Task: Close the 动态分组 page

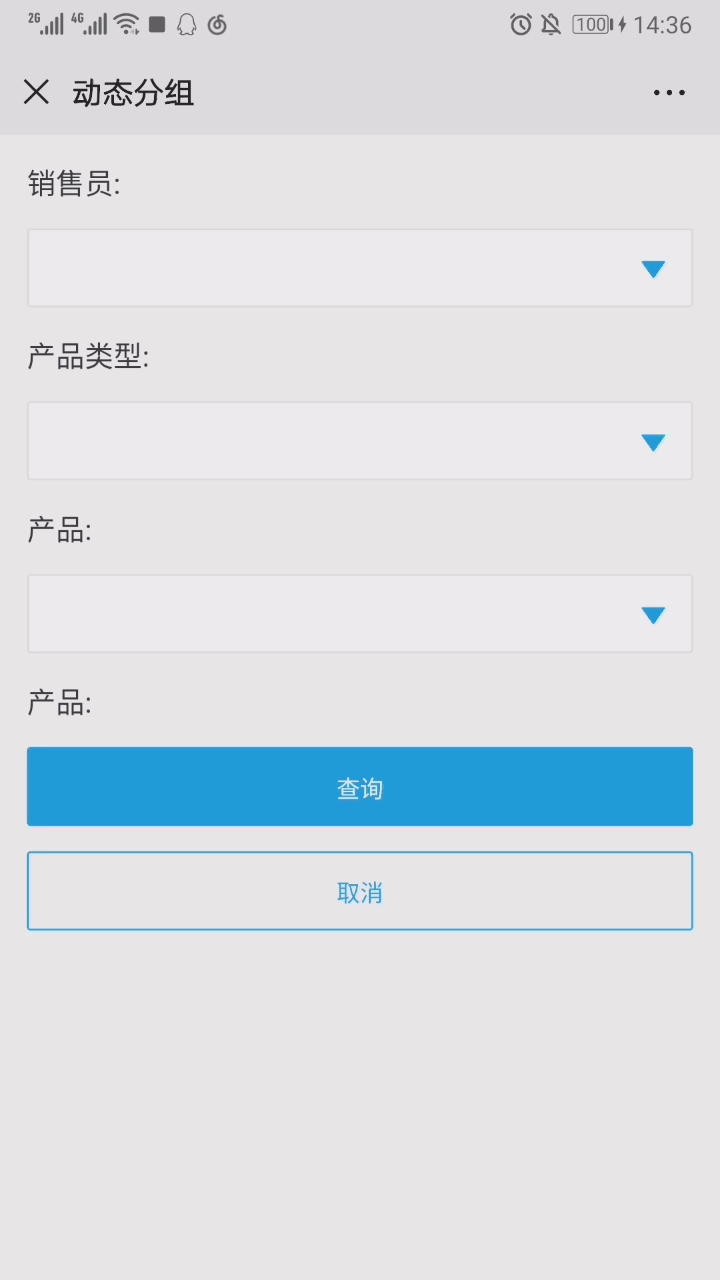Action: pos(37,93)
